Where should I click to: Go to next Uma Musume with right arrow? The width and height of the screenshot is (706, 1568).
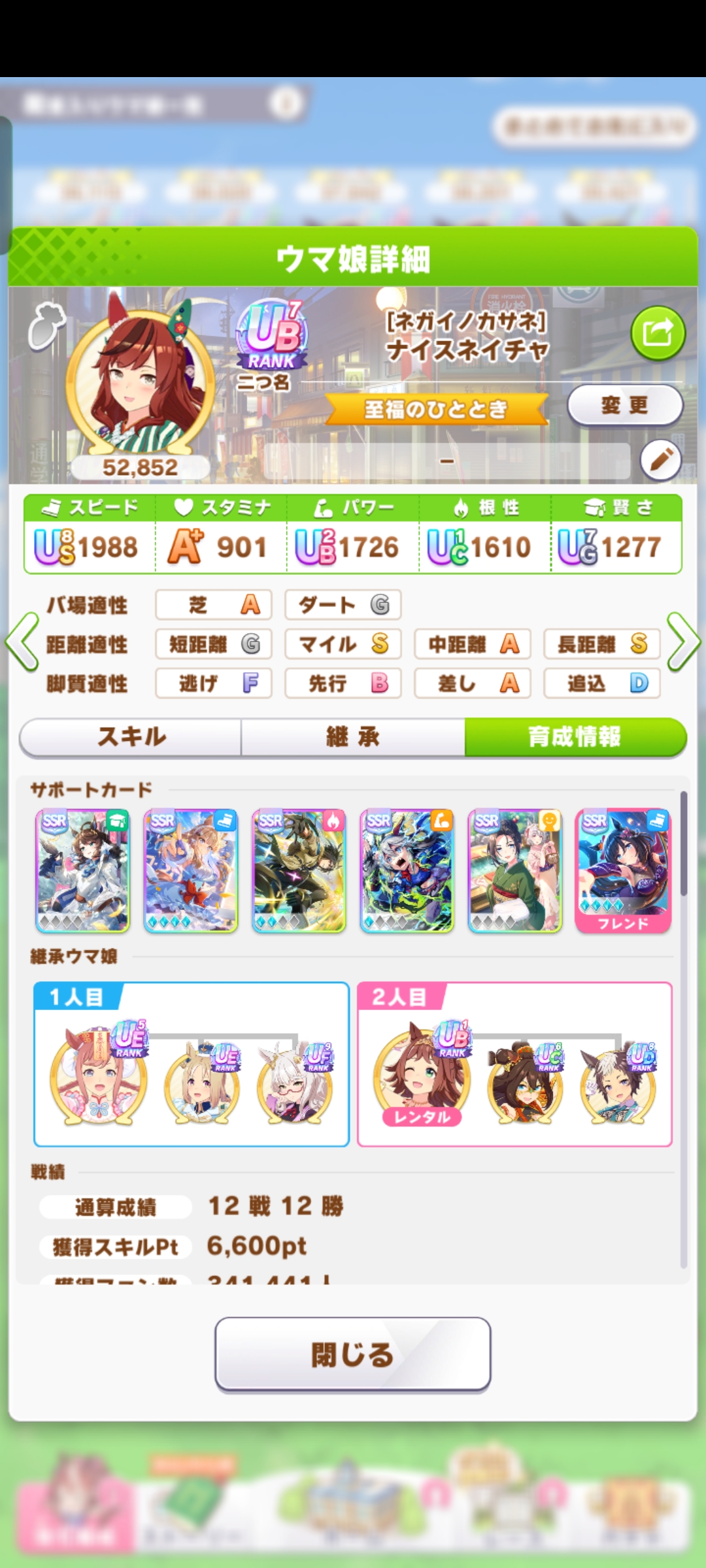[x=683, y=642]
